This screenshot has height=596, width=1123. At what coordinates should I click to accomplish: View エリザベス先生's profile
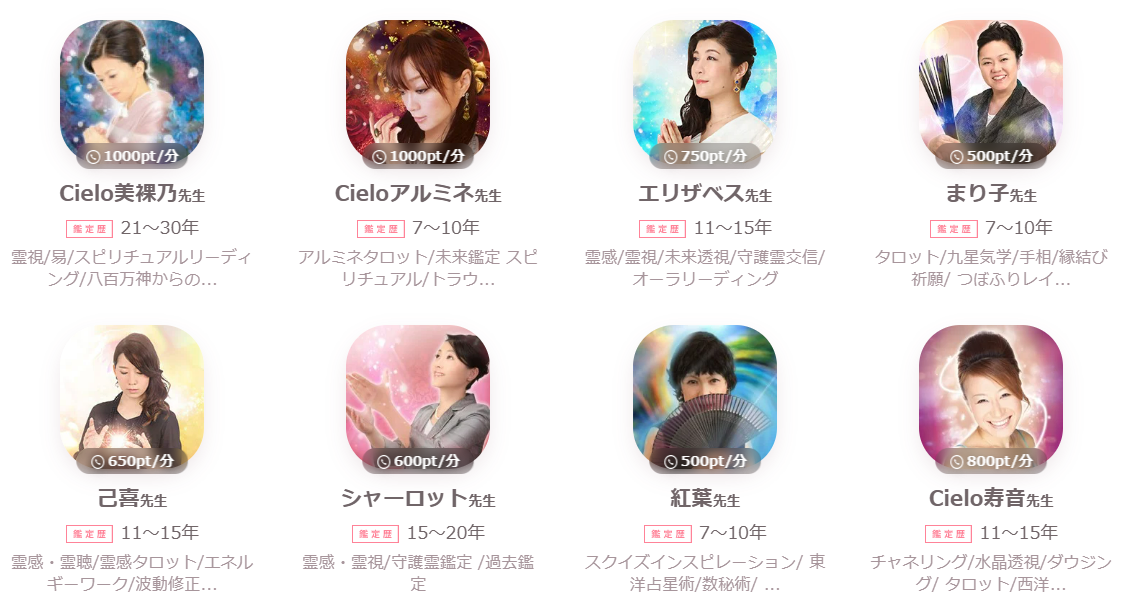[705, 92]
